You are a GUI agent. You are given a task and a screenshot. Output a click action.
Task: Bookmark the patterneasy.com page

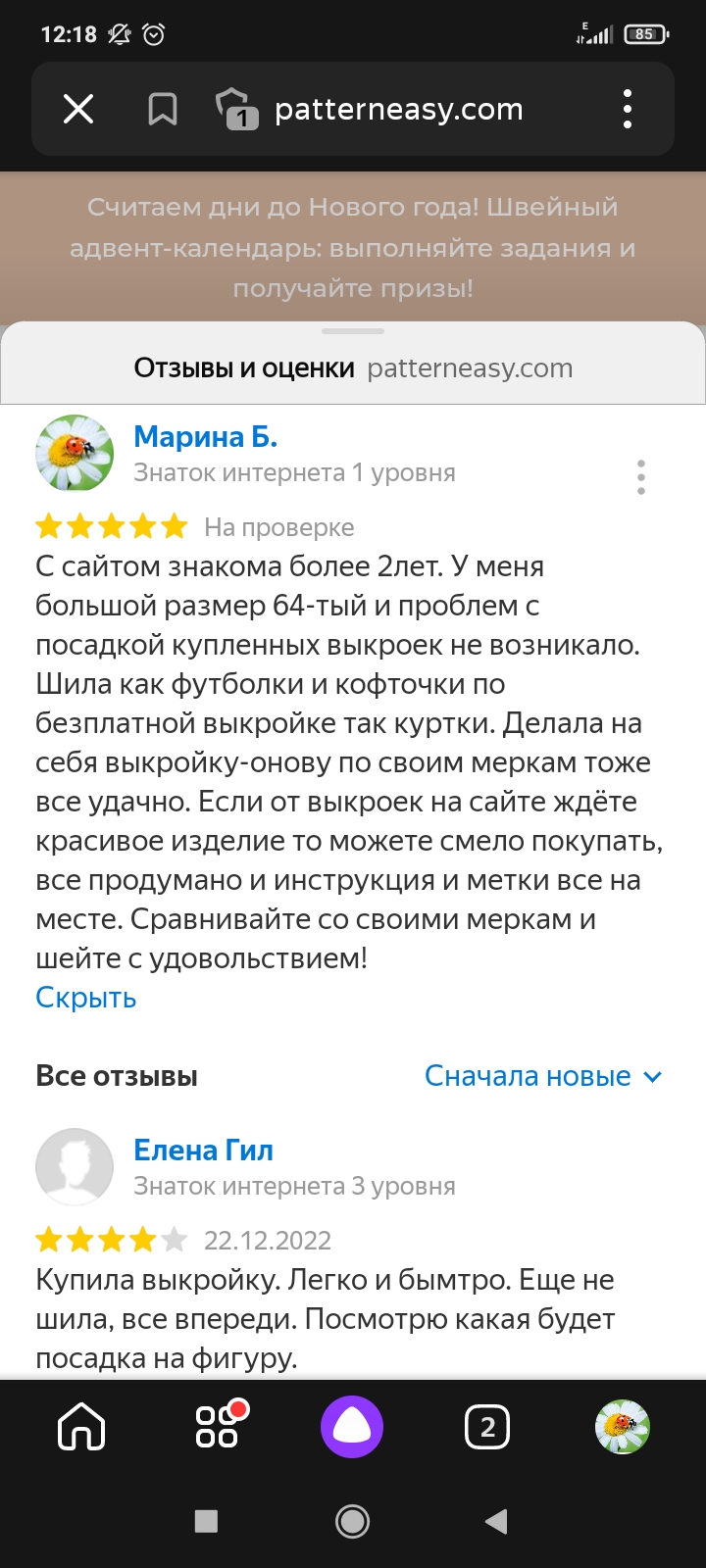(163, 109)
